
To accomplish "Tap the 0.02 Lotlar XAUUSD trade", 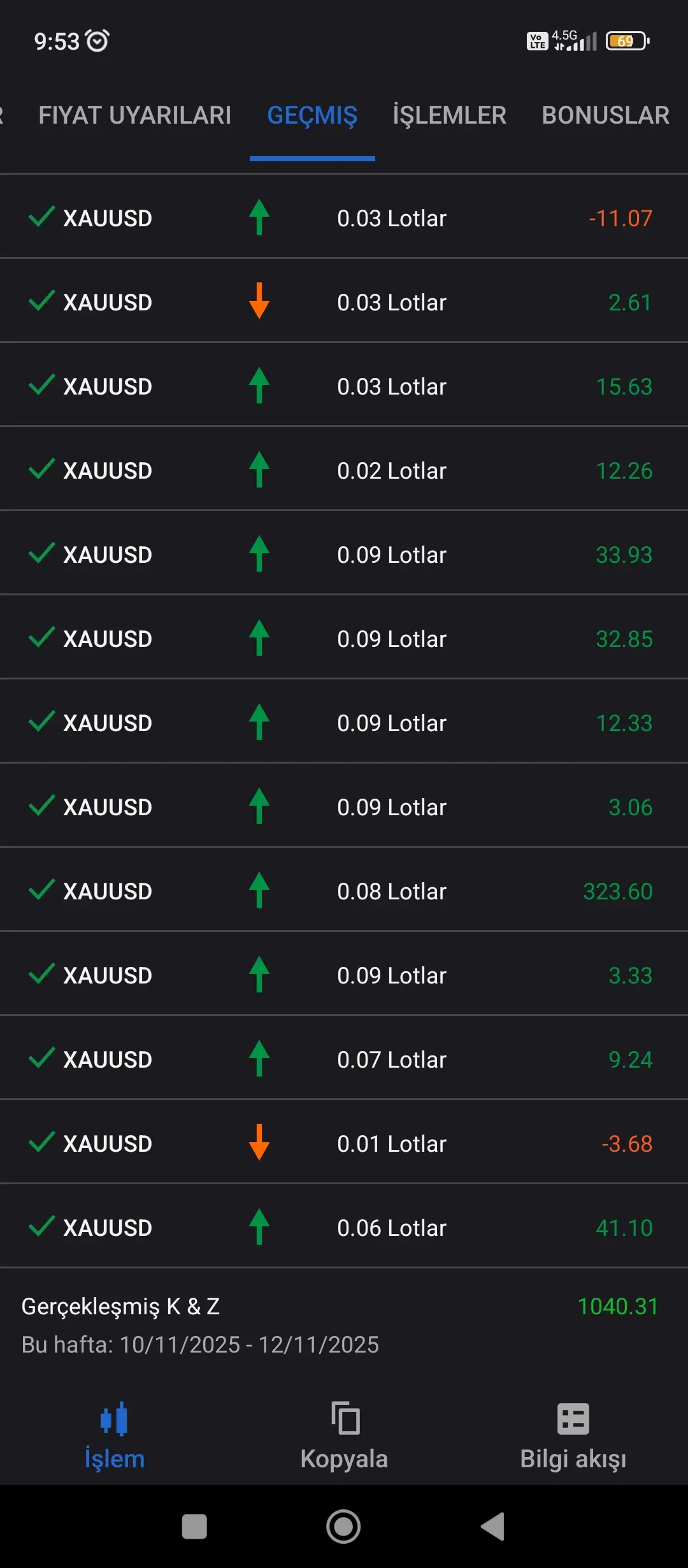I will click(344, 470).
